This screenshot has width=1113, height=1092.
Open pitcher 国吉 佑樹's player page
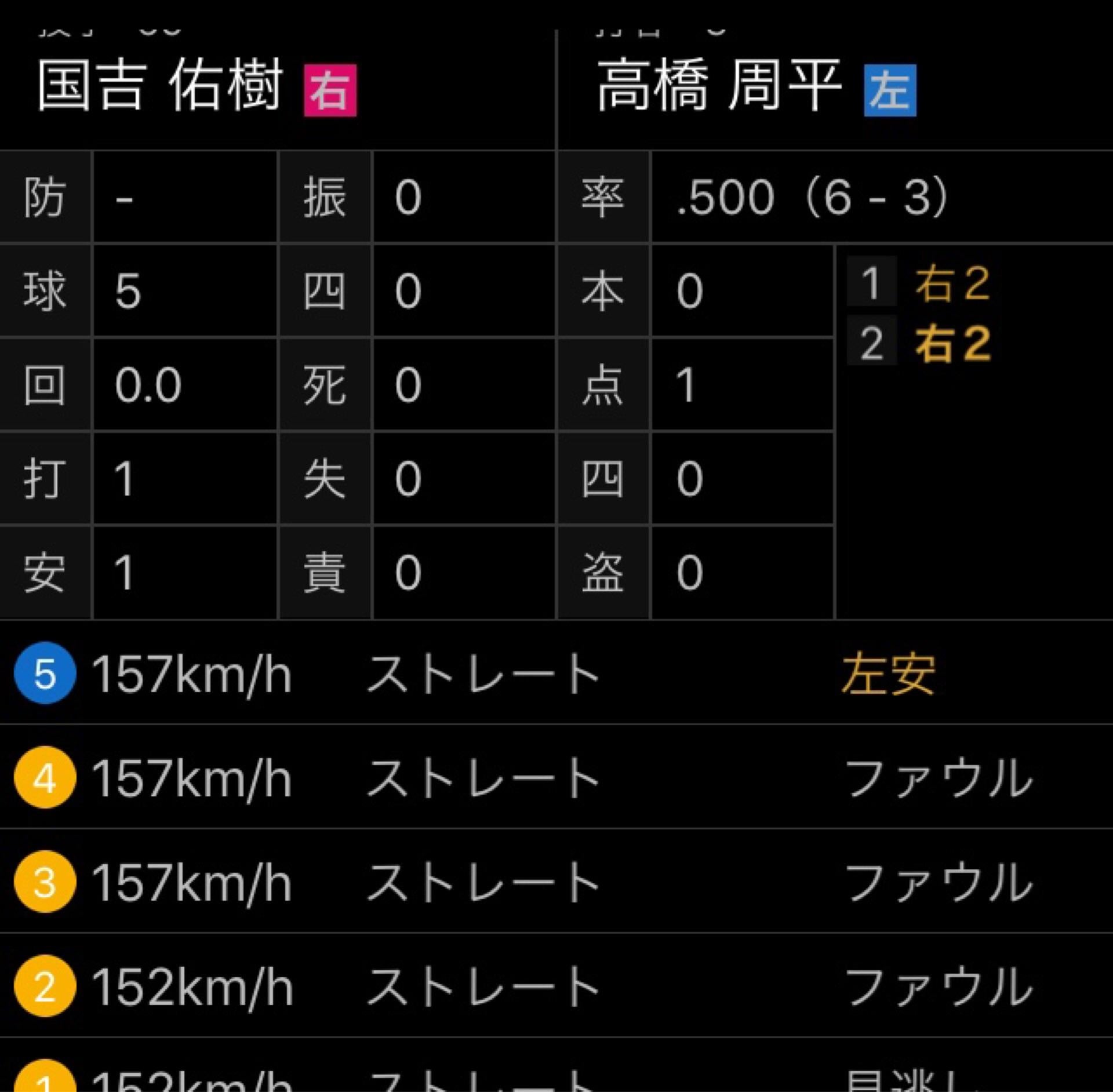[160, 86]
